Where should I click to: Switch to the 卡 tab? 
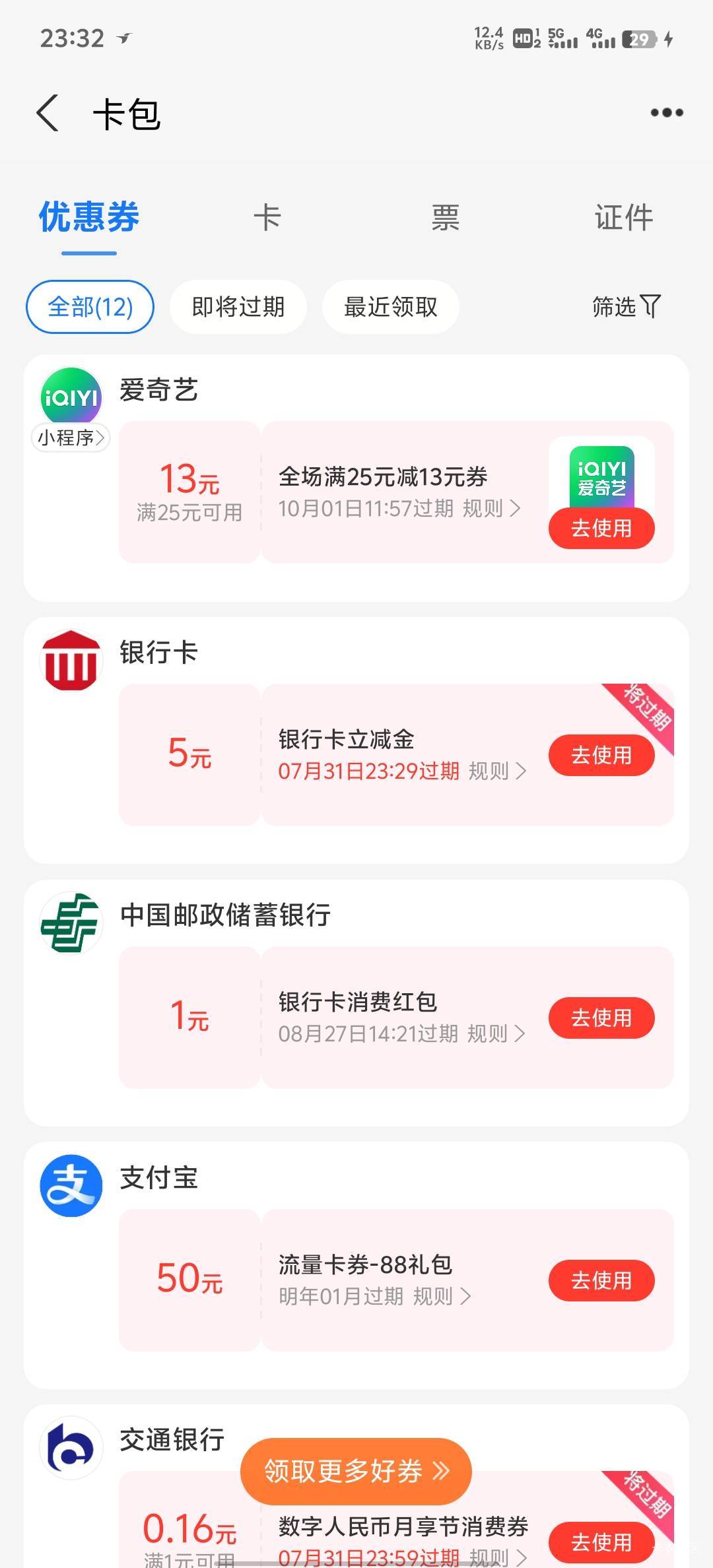267,218
